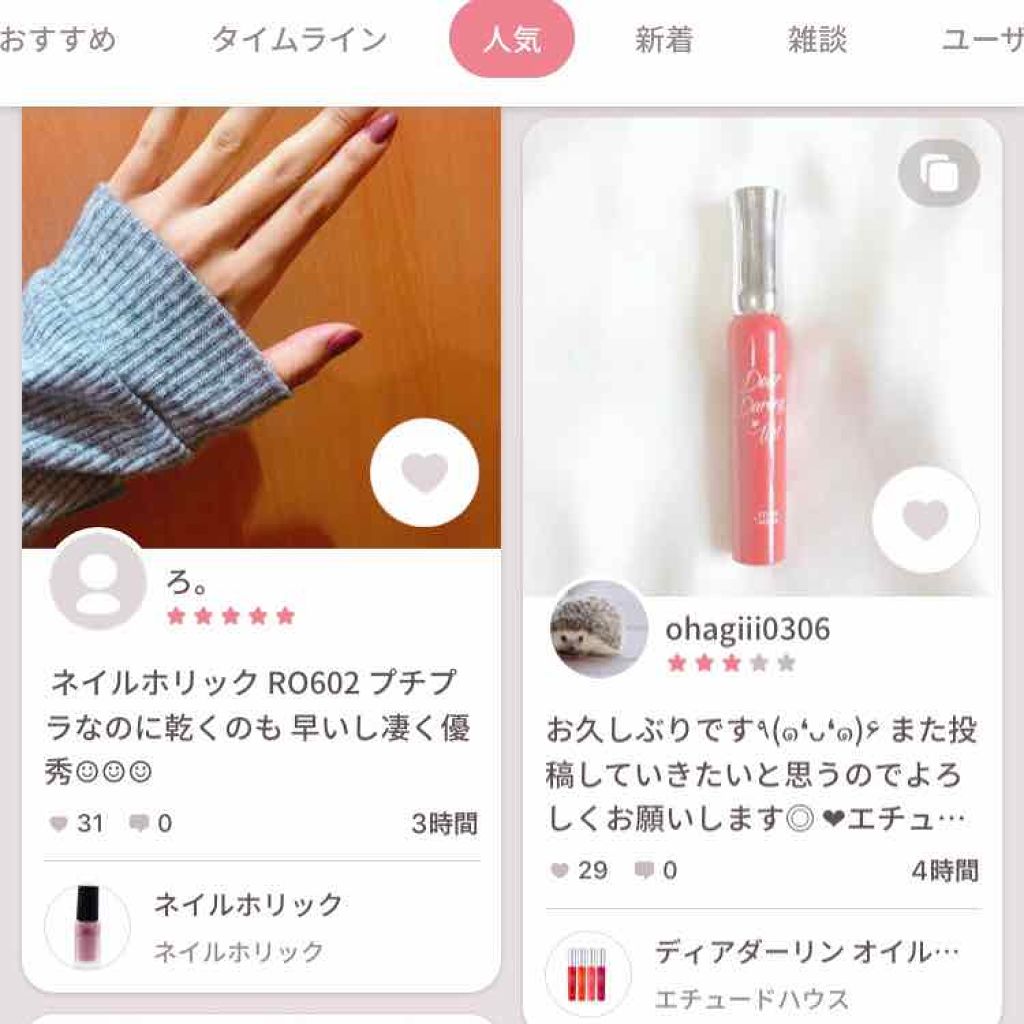
Task: Go to the 雑談 tab
Action: point(817,39)
